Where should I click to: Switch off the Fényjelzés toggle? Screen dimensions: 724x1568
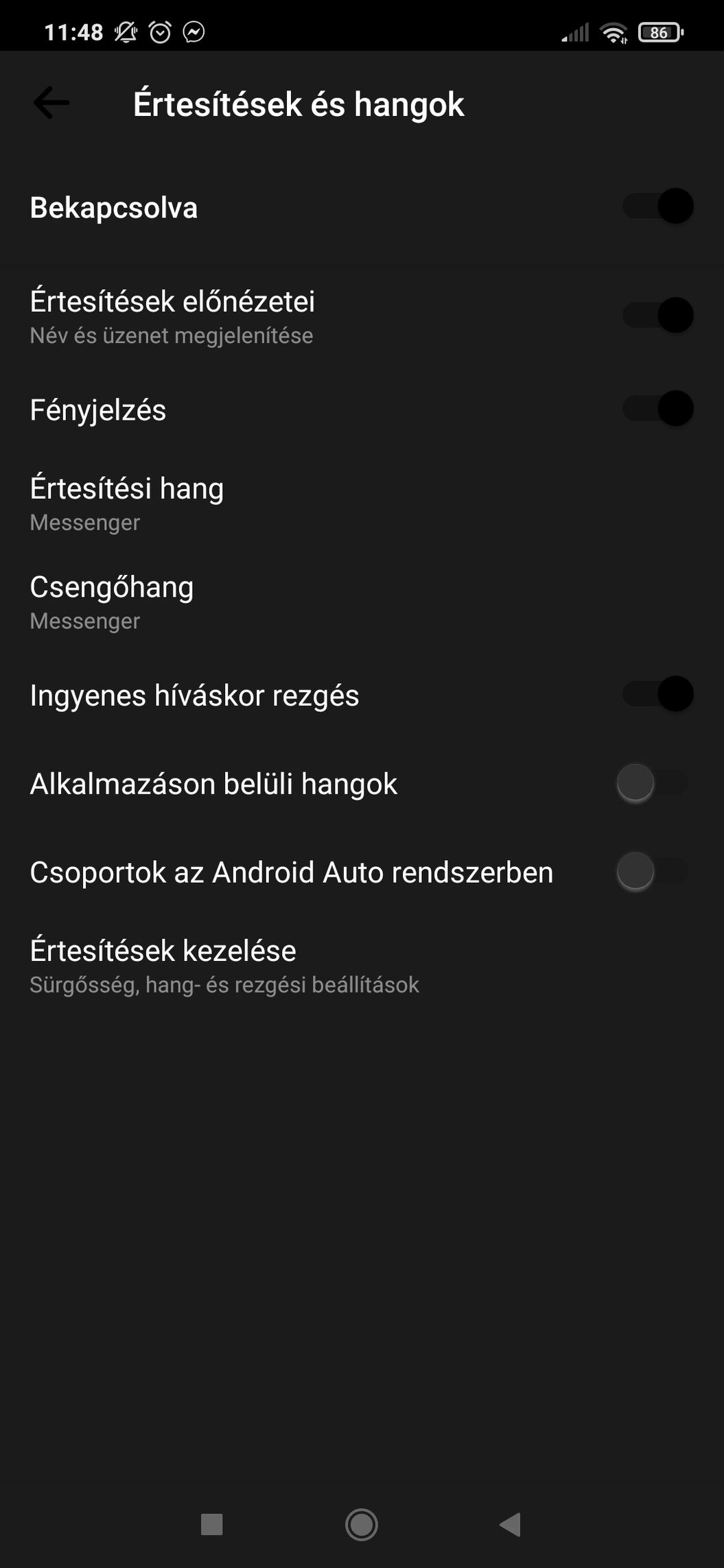coord(657,409)
